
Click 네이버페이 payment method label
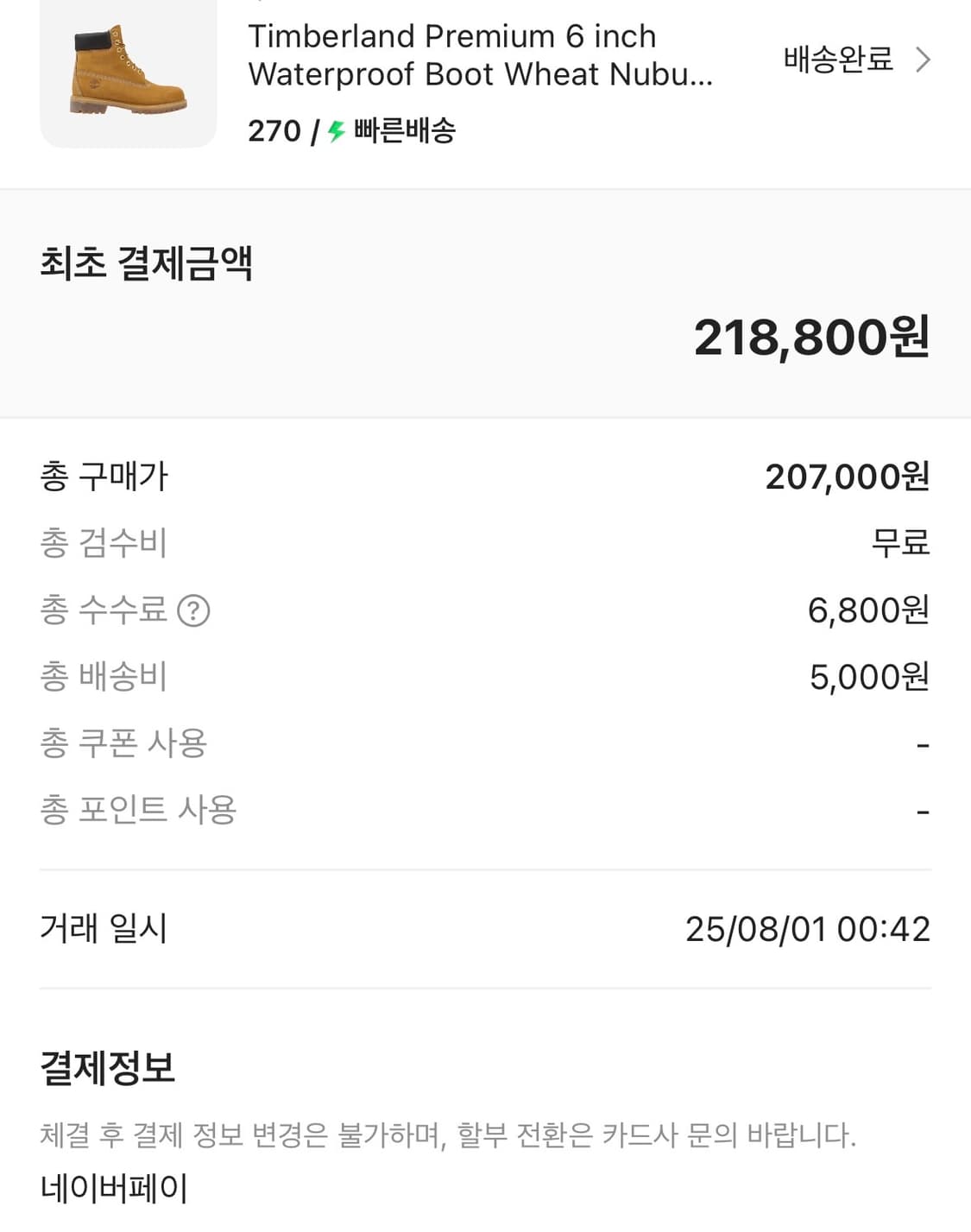[113, 1189]
